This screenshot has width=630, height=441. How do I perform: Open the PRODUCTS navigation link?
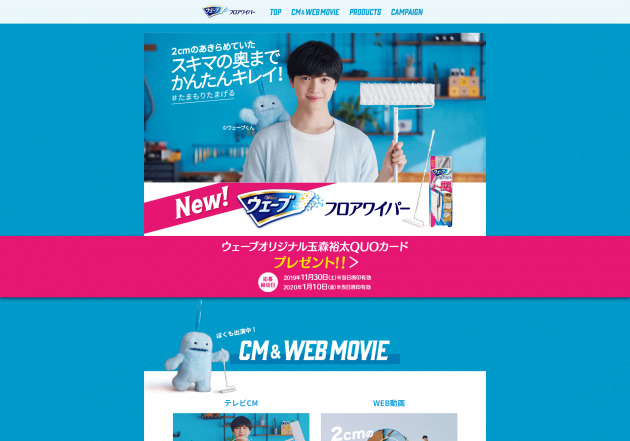(x=365, y=12)
